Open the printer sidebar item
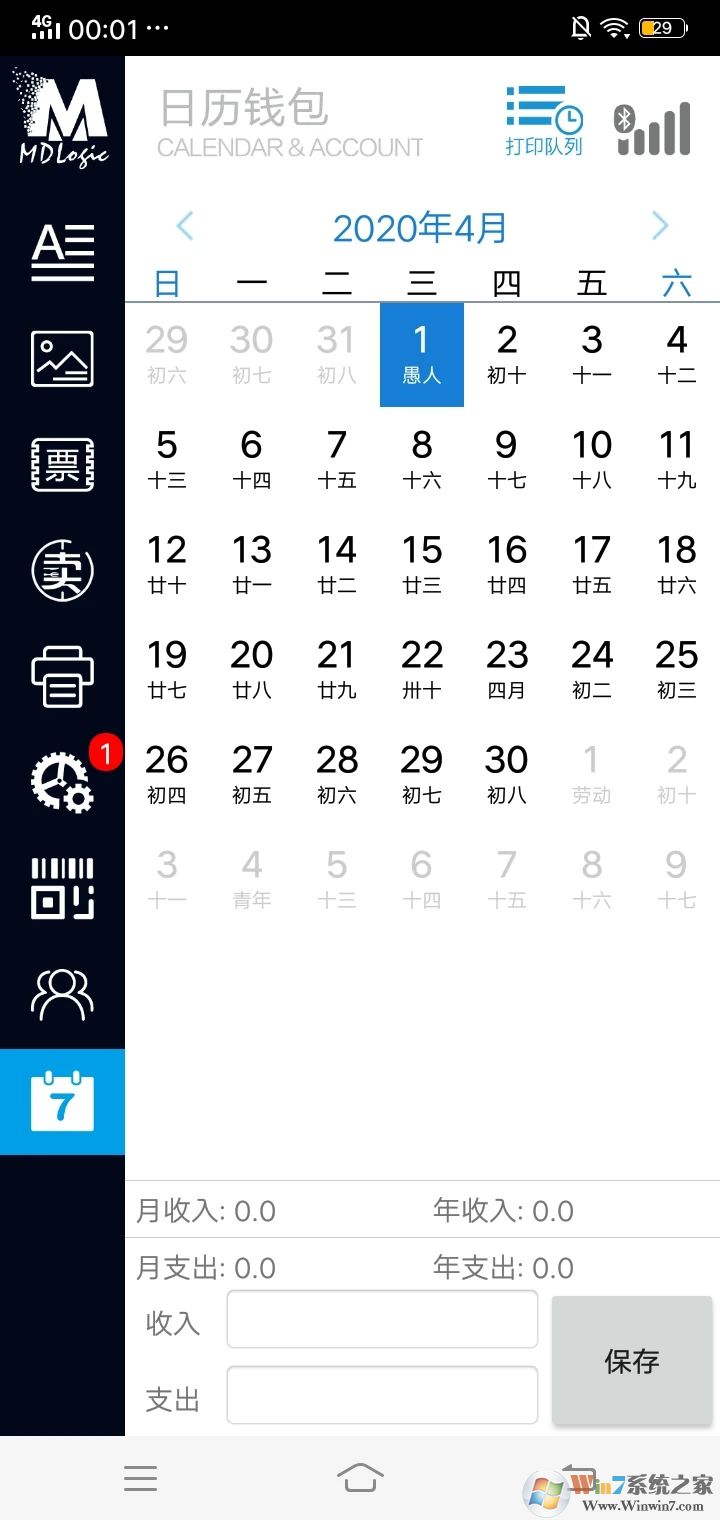Image resolution: width=720 pixels, height=1520 pixels. (62, 677)
